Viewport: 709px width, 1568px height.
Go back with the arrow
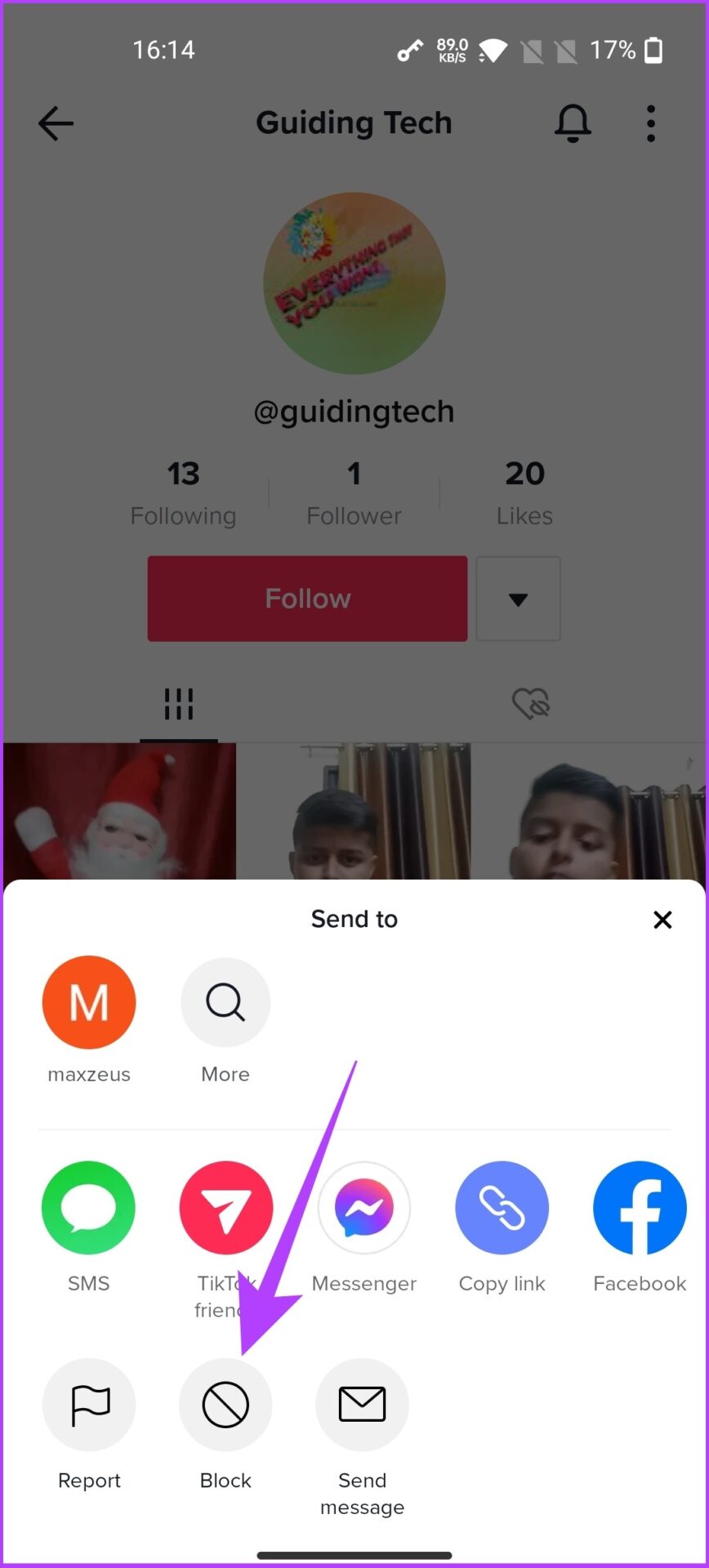pos(56,123)
